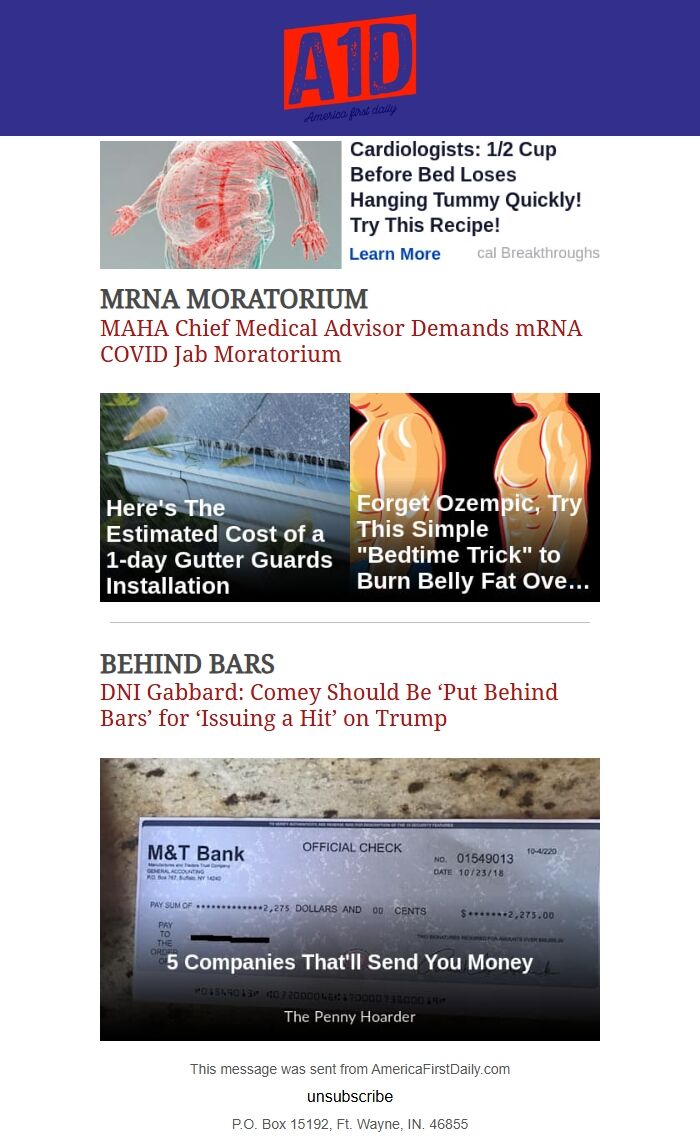Tap Learn More on the tummy ad
The height and width of the screenshot is (1148, 700).
click(394, 254)
